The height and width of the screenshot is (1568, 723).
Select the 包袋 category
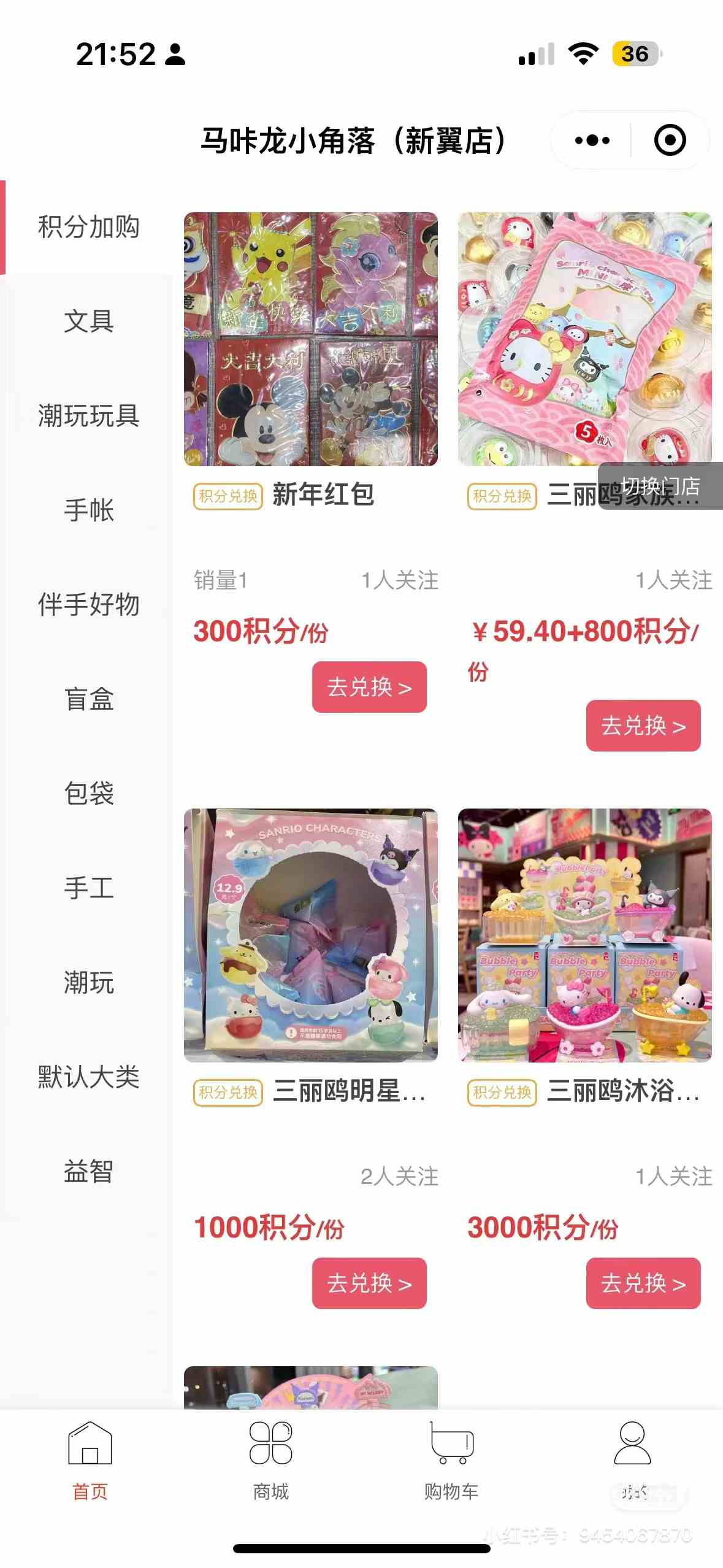(x=89, y=794)
